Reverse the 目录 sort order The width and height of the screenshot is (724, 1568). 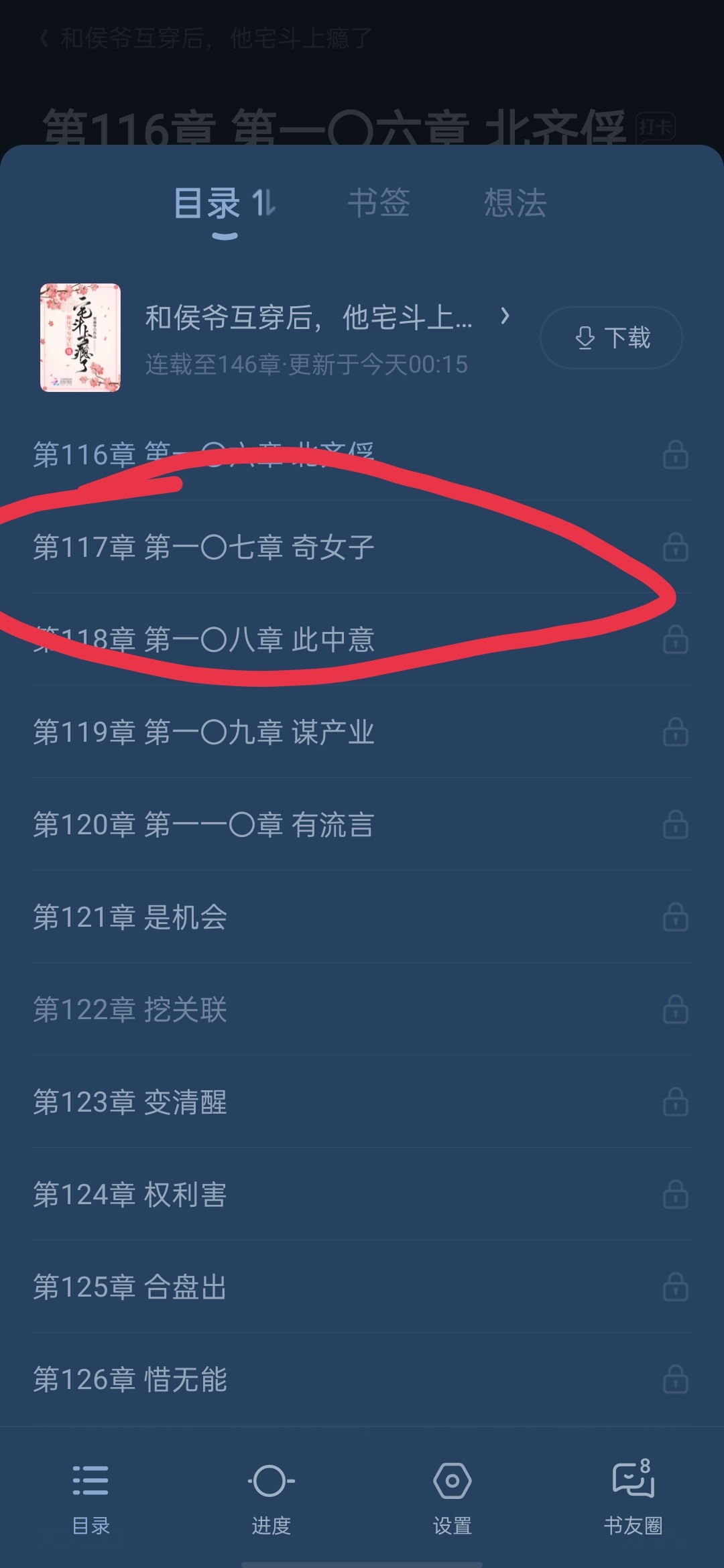point(263,203)
